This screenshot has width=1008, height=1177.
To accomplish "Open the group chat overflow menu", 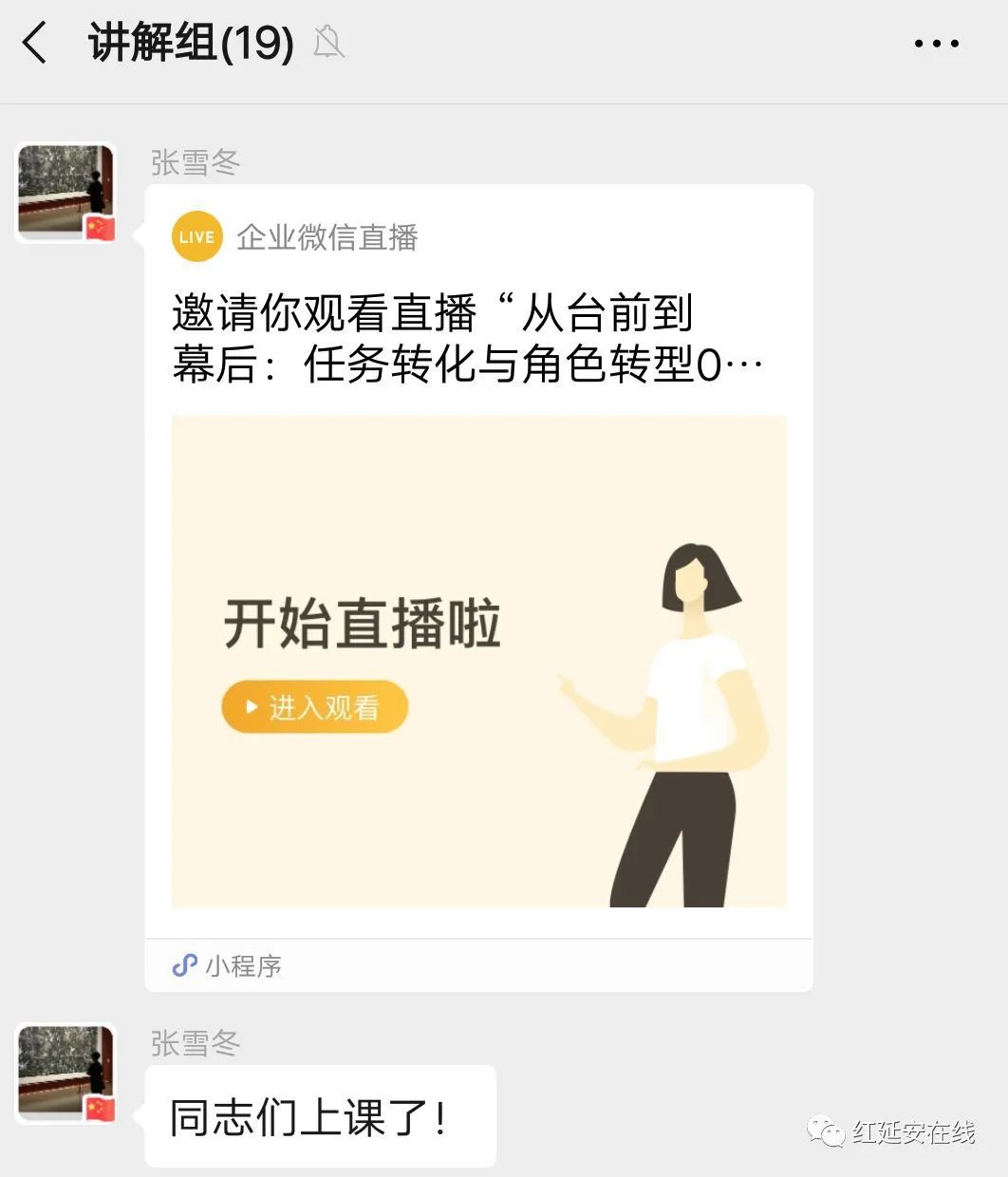I will coord(936,44).
